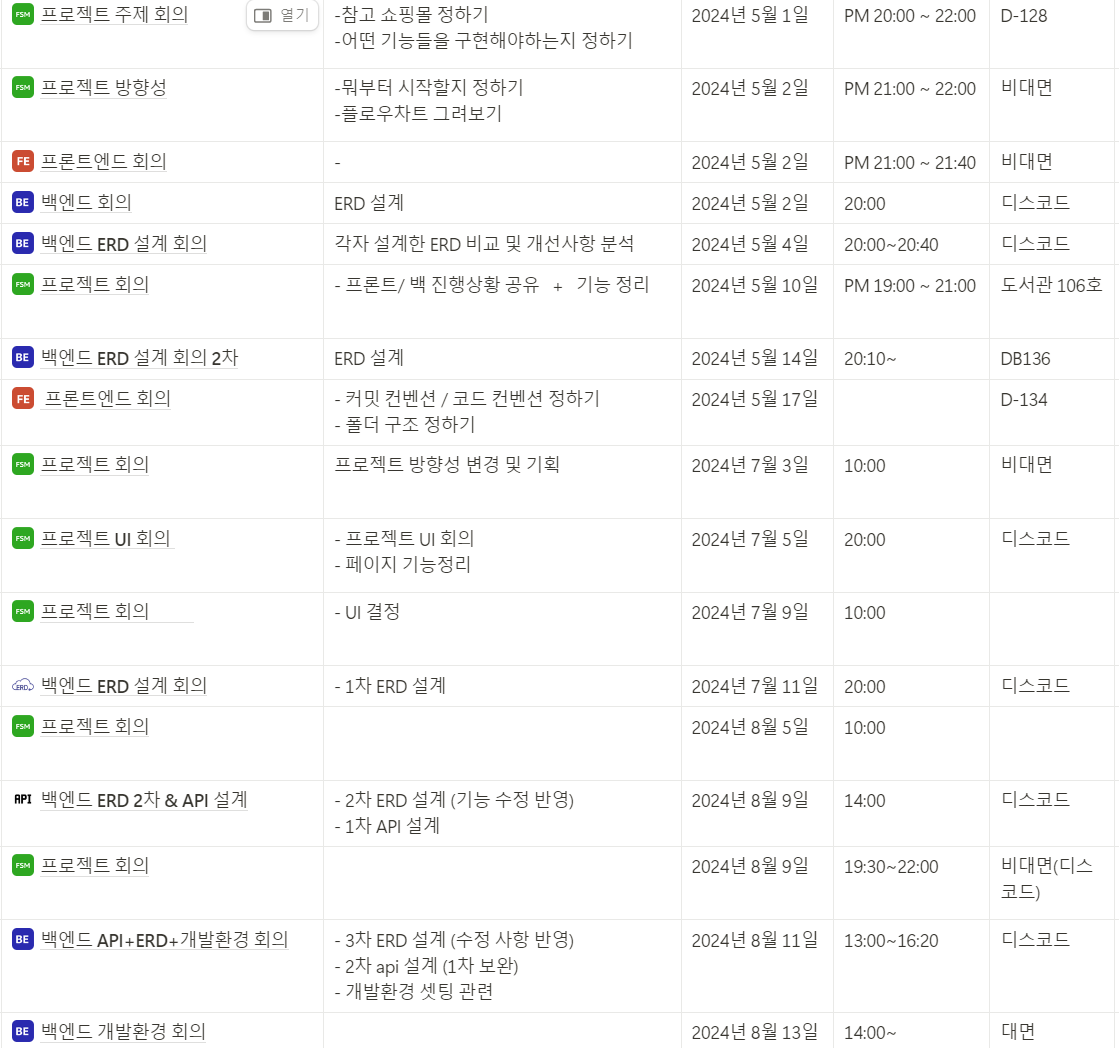The width and height of the screenshot is (1119, 1048).
Task: Tap the 열기 button on 프로젝트 주제 회의
Action: (x=282, y=15)
